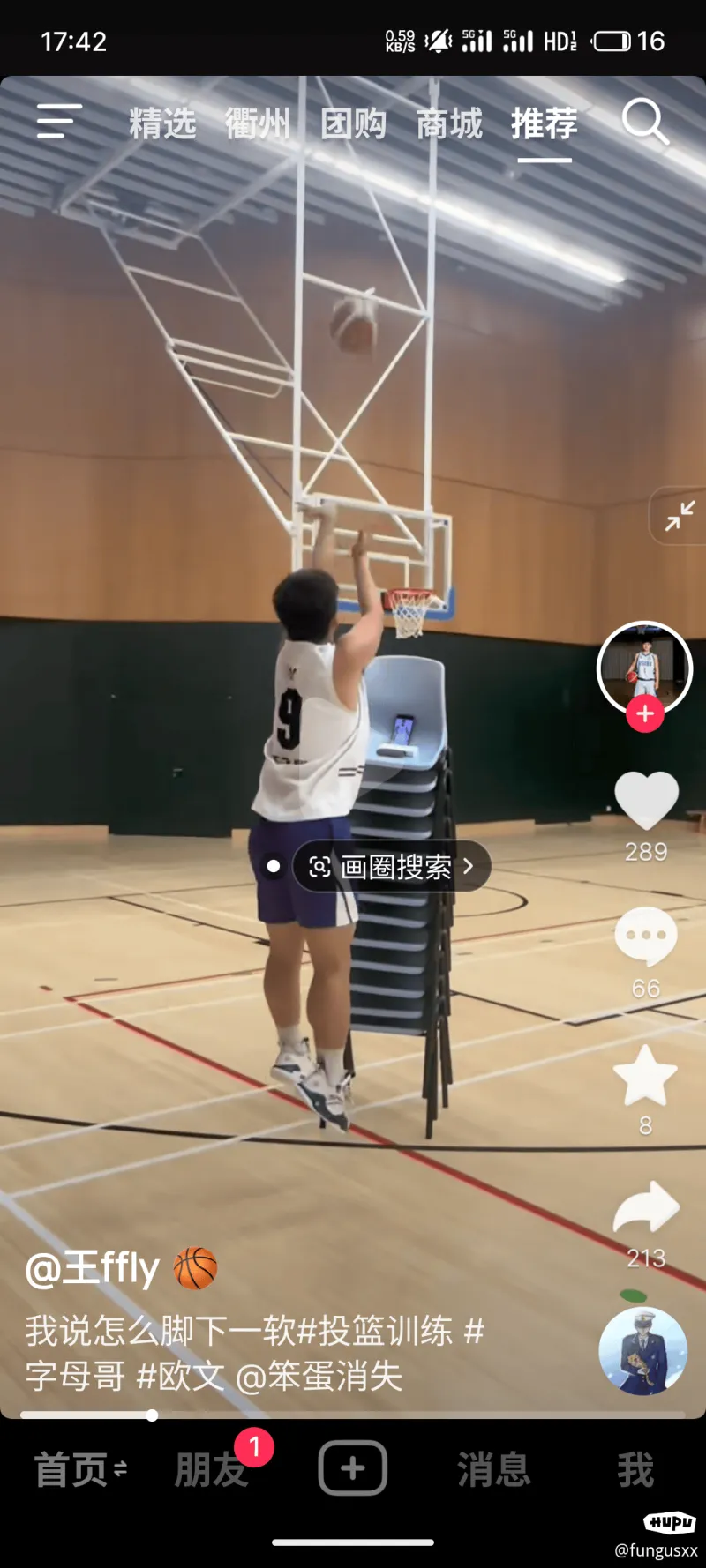Favorite the video with the star icon
The image size is (706, 1568).
(x=645, y=1076)
